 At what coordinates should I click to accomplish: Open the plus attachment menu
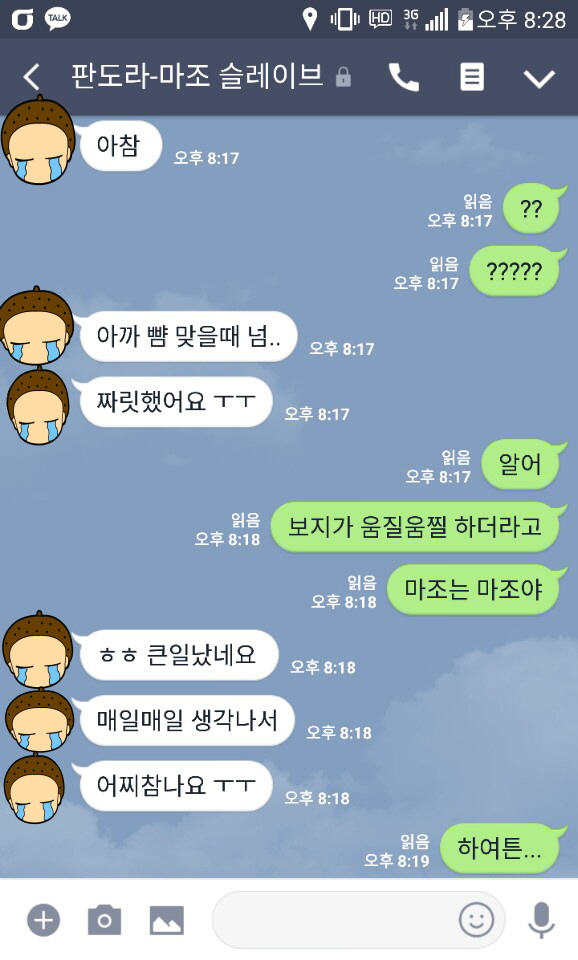click(x=43, y=920)
